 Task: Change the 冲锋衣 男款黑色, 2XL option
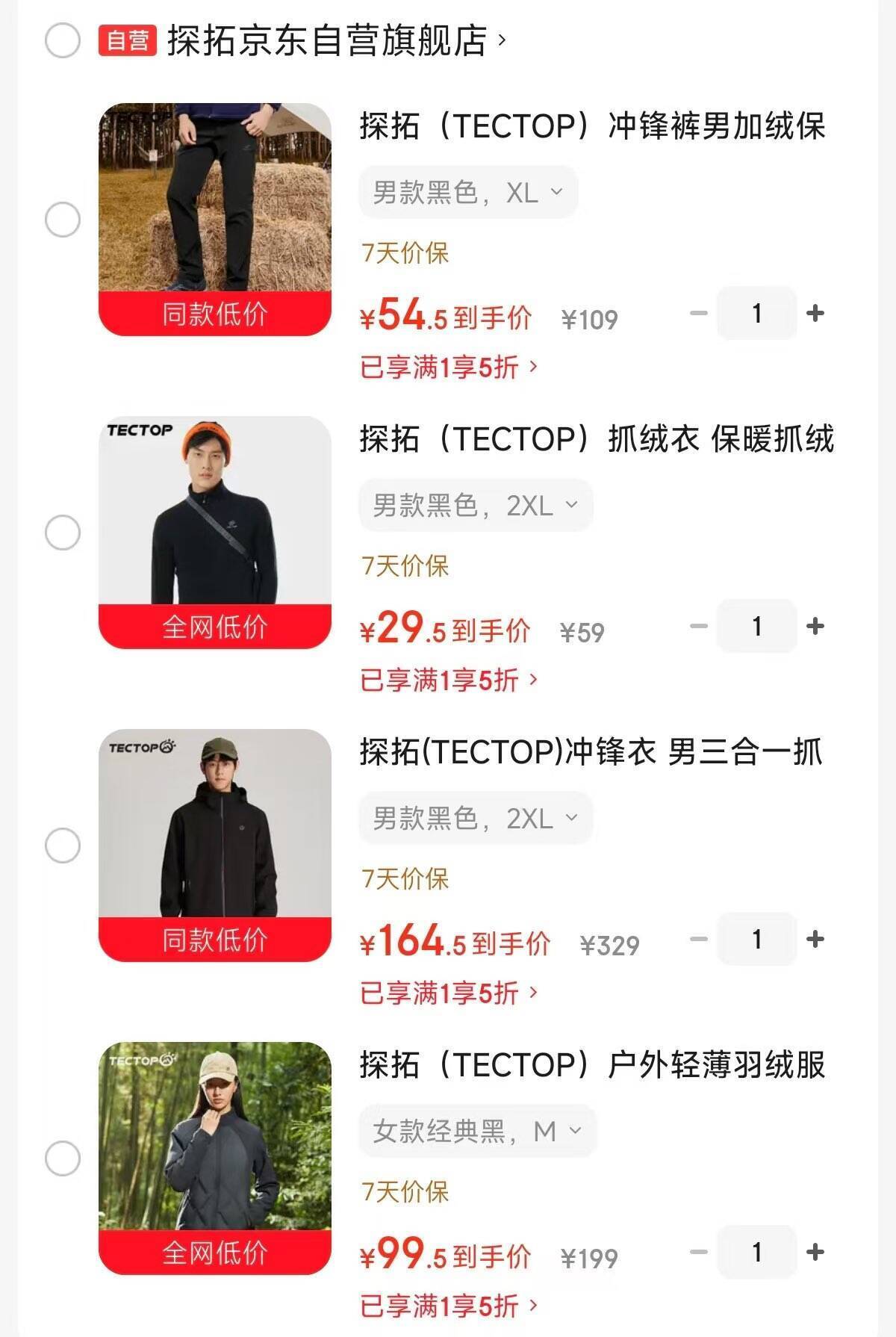(x=476, y=819)
